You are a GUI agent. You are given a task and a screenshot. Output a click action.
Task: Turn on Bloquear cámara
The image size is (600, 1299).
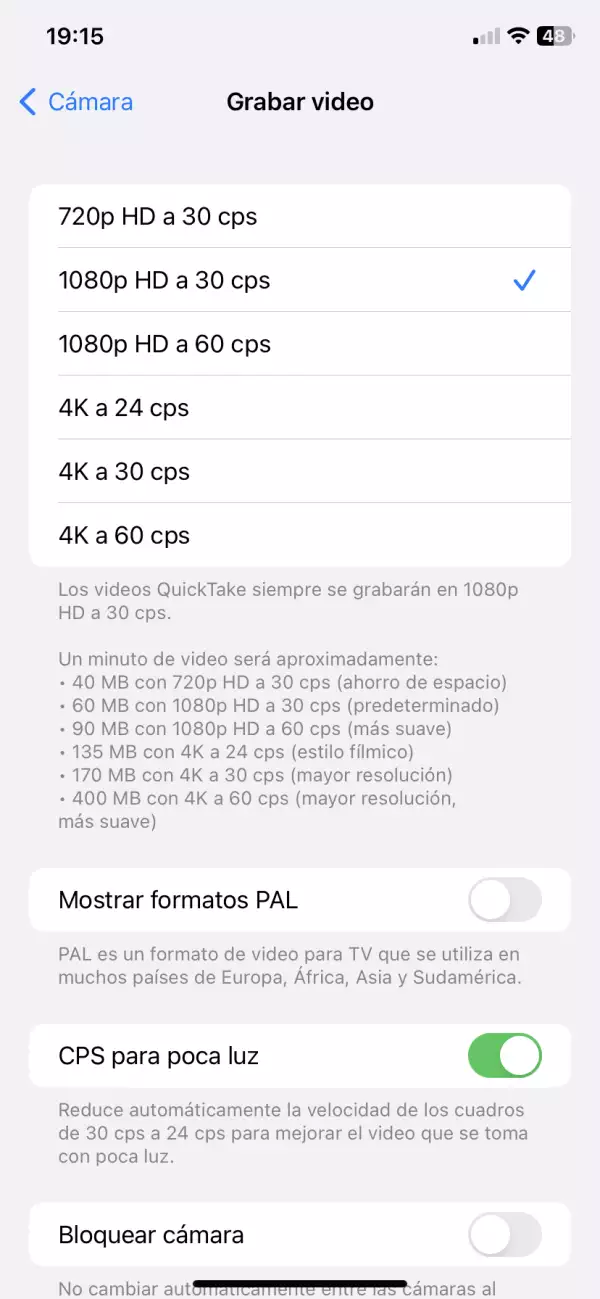pyautogui.click(x=504, y=1235)
